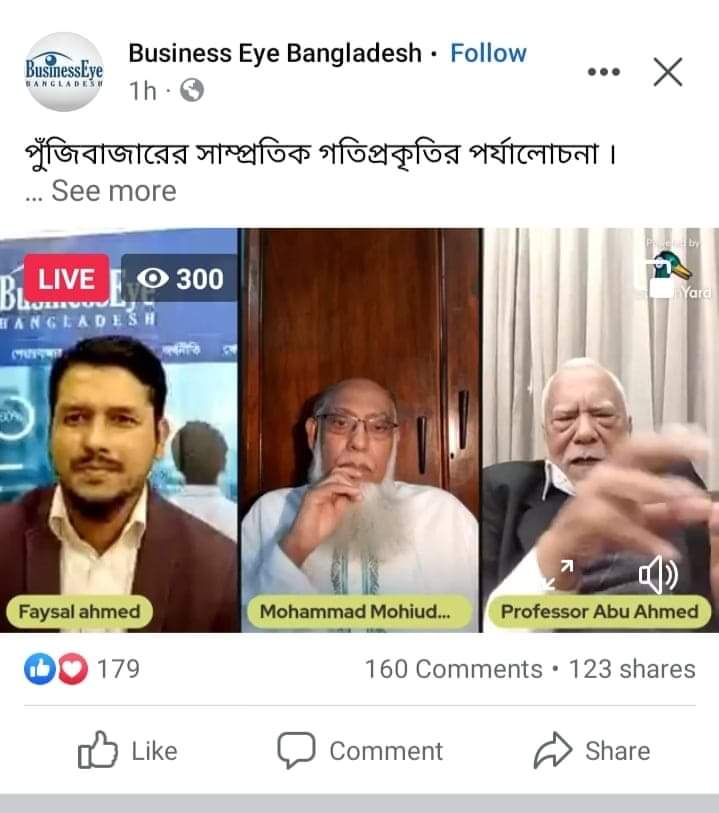This screenshot has width=719, height=813.
Task: Expand the caption with See more
Action: coord(113,191)
